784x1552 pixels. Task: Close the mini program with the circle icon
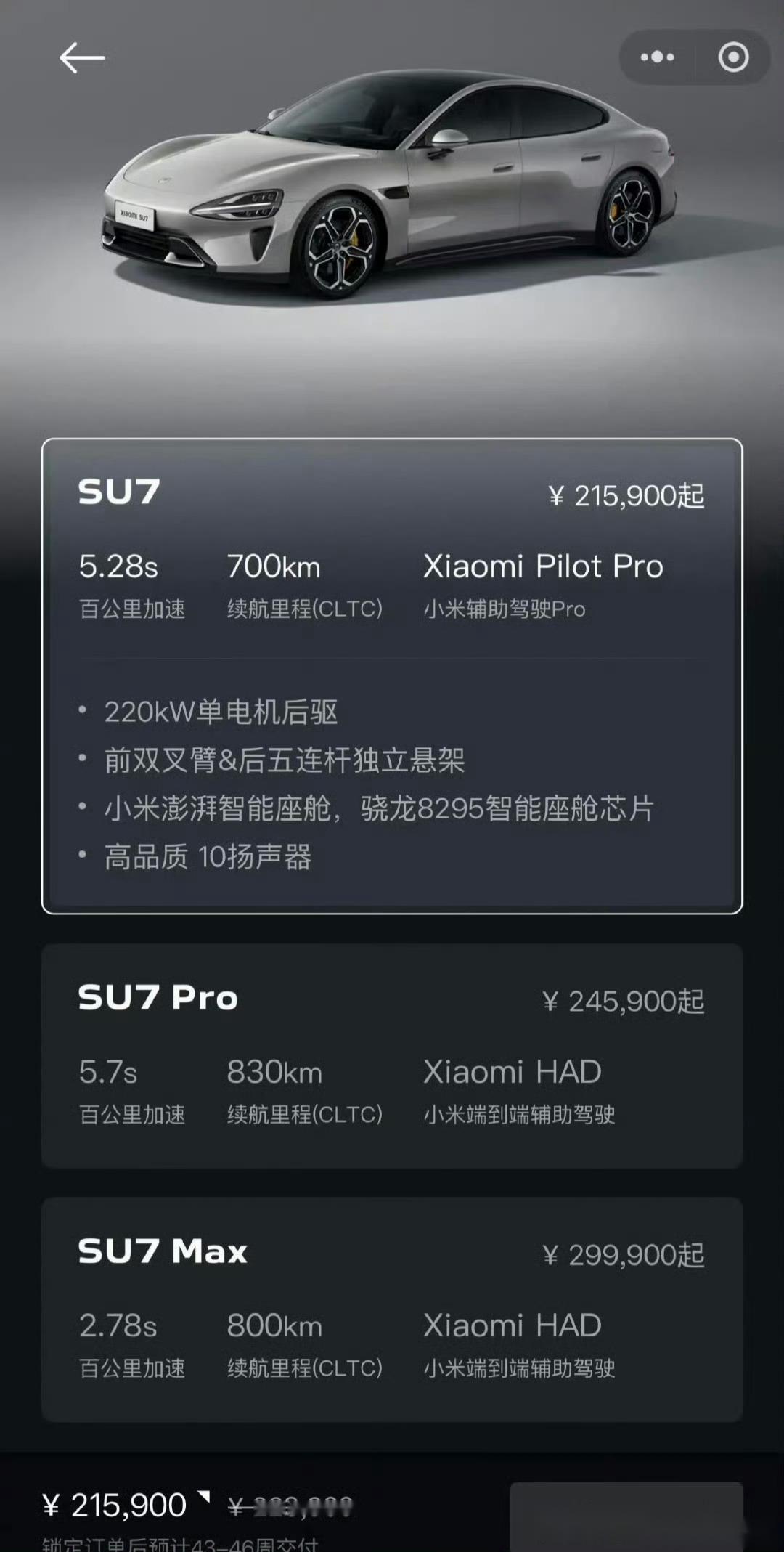pos(733,57)
